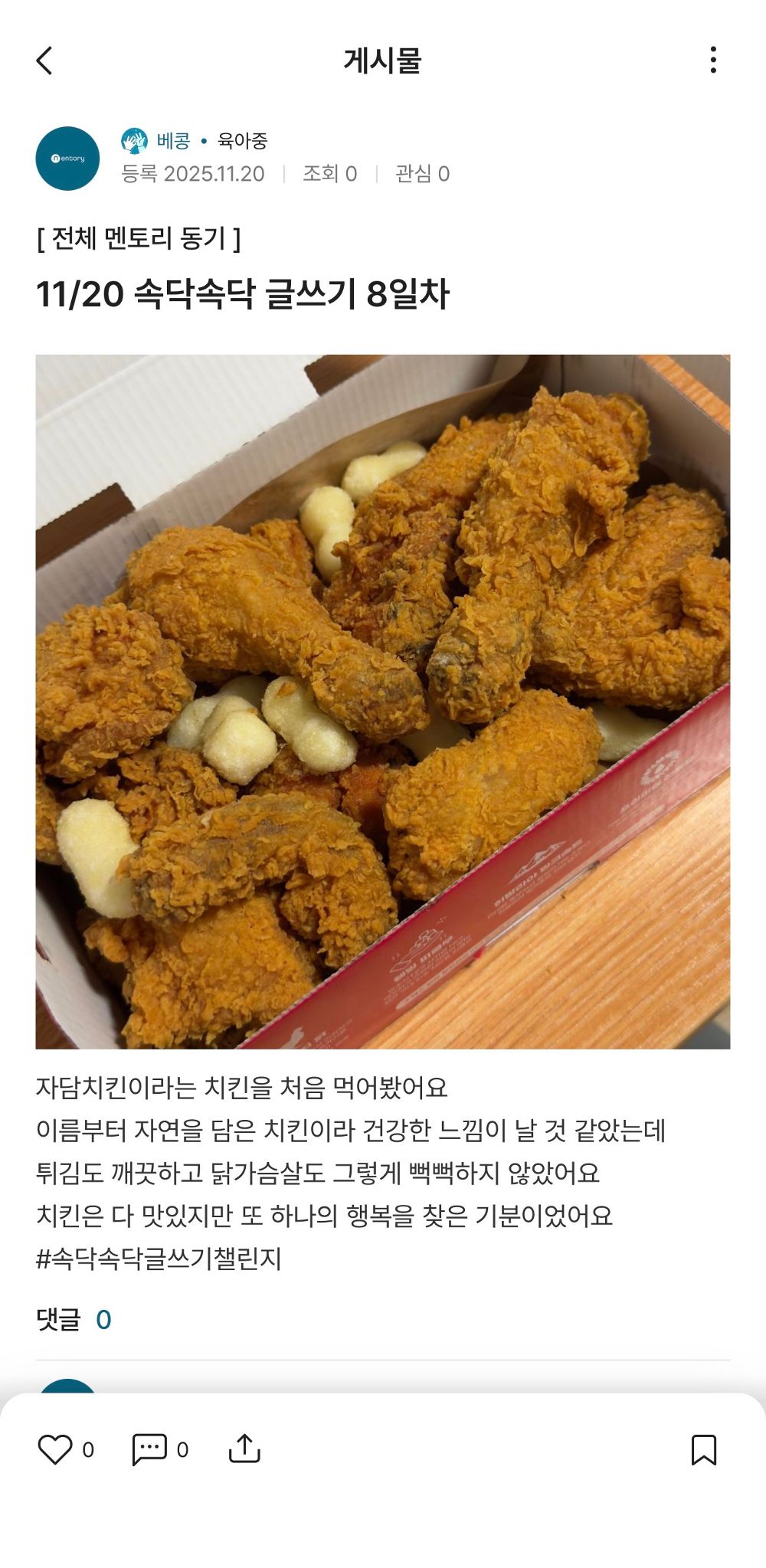Open the 게시물 title header
This screenshot has width=766, height=1568.
382,61
